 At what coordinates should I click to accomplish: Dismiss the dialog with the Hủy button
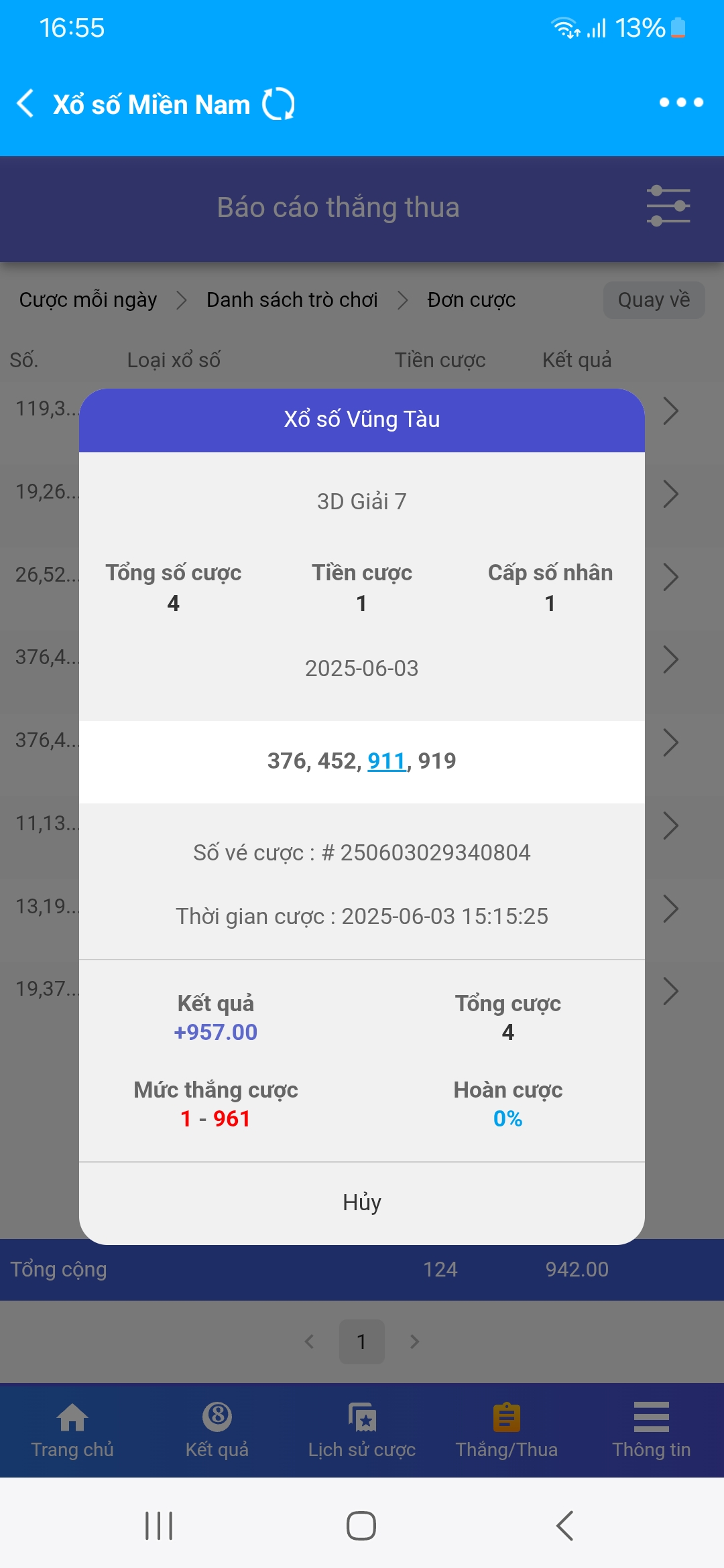pos(362,1202)
